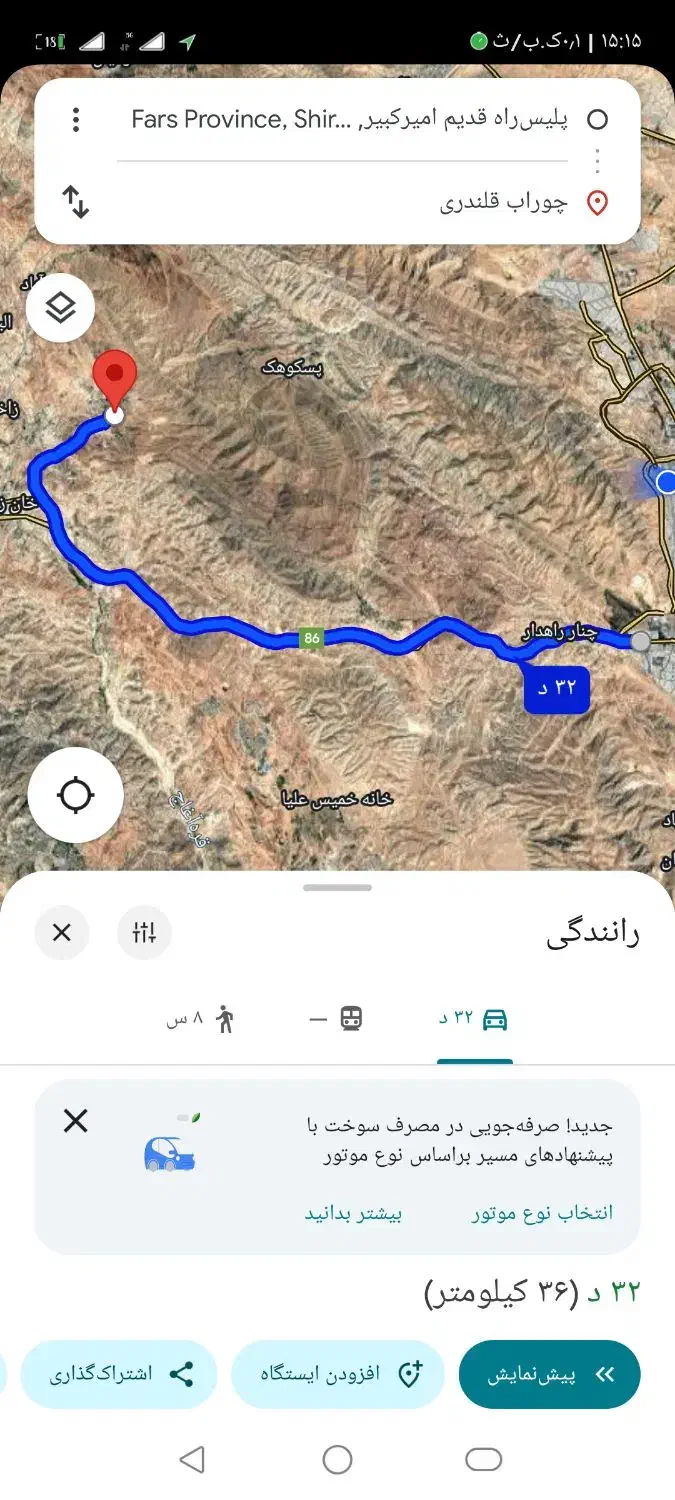This screenshot has width=675, height=1500.
Task: Open the map layers selector
Action: tap(61, 308)
